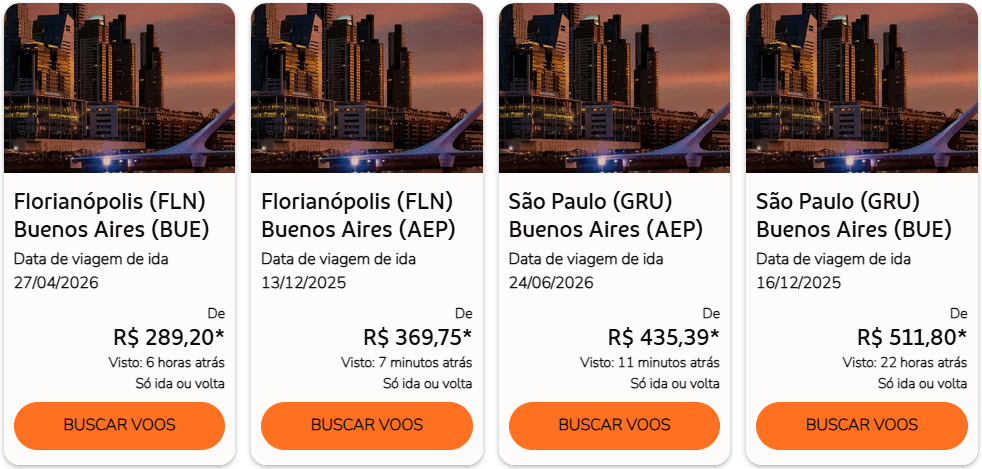Open the R$ 289,20 Florianópolis flight card

pos(119,215)
